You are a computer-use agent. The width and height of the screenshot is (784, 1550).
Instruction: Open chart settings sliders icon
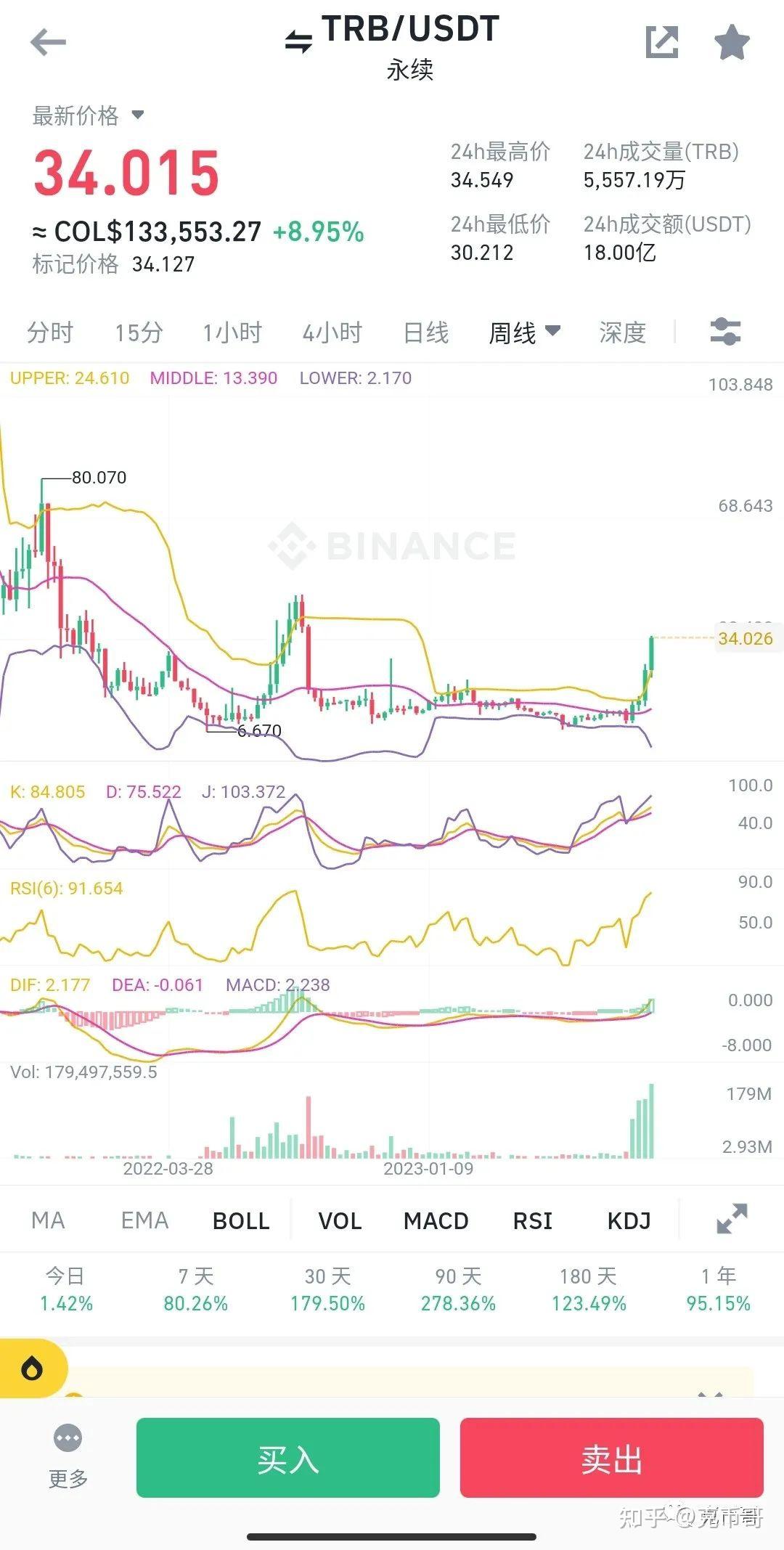[x=724, y=332]
